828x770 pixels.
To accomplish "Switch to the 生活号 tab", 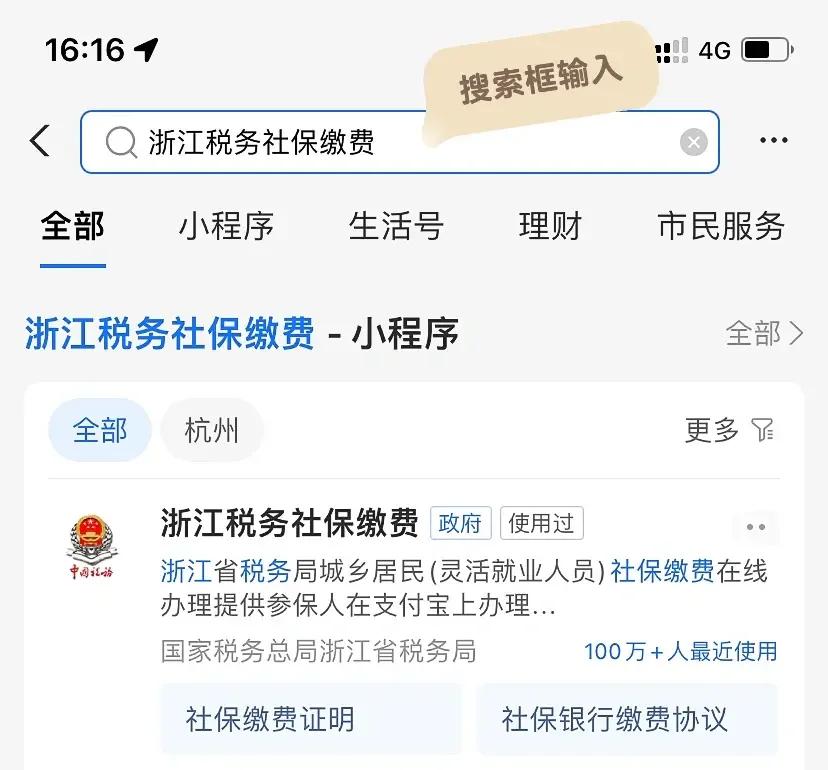I will 396,226.
